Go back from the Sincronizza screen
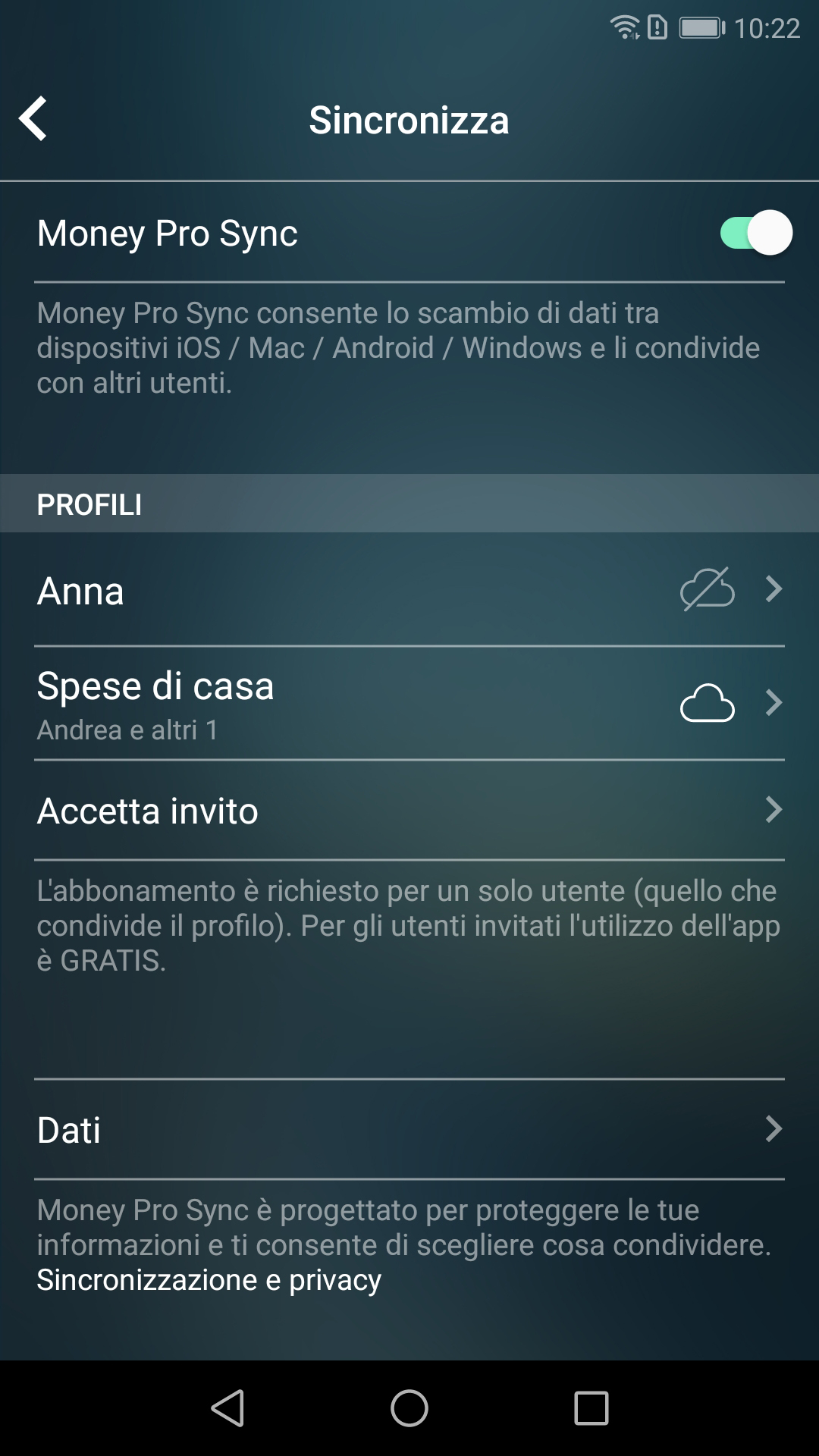 33,119
